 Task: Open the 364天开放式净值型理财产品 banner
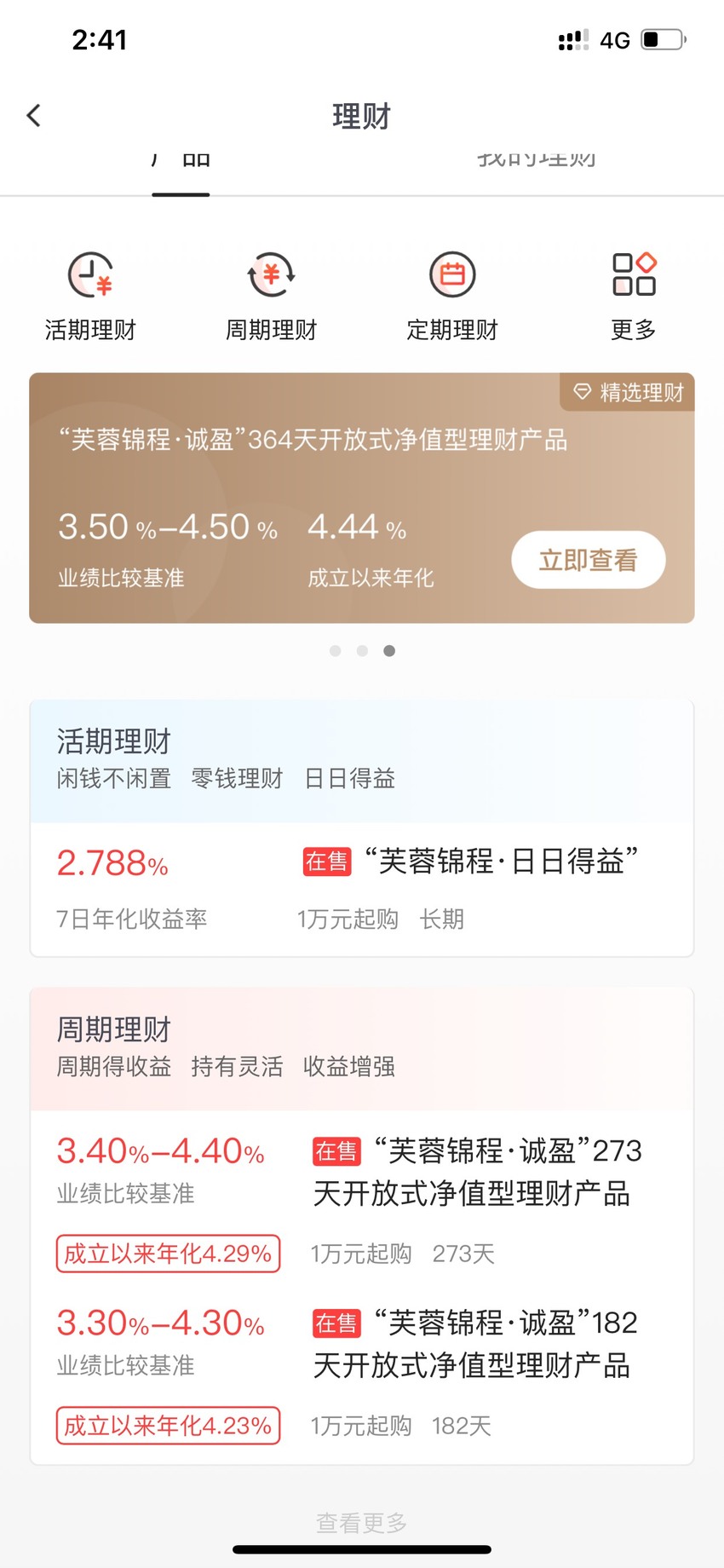[x=362, y=498]
